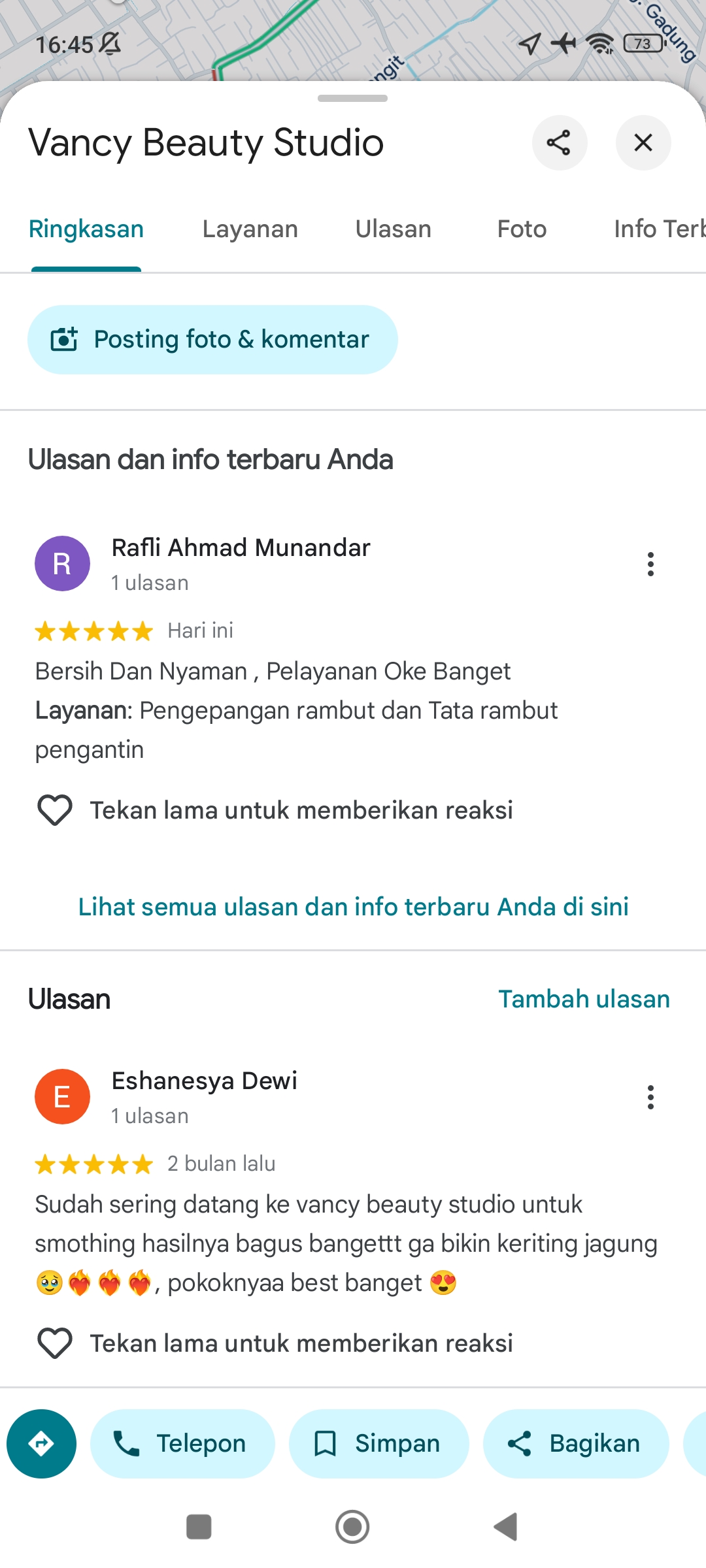Viewport: 706px width, 1568px height.
Task: Open Rafli Ahmad Munandar's profile avatar
Action: [x=62, y=563]
